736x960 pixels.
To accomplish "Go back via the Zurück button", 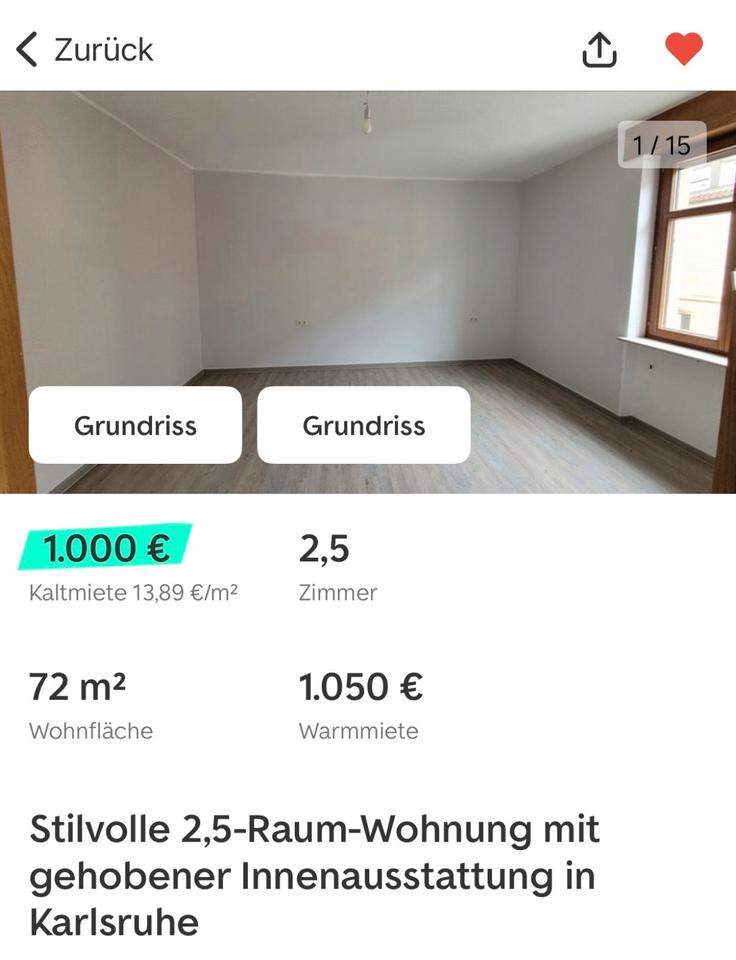I will [84, 49].
